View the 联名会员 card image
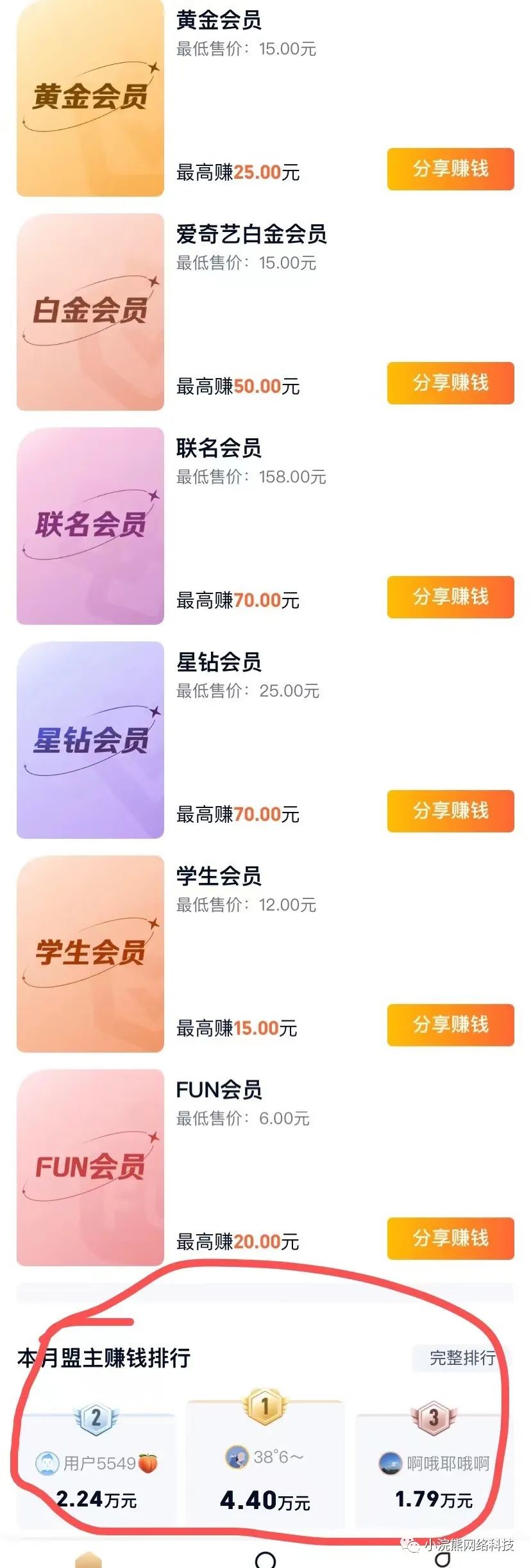The height and width of the screenshot is (1568, 531). [x=90, y=526]
